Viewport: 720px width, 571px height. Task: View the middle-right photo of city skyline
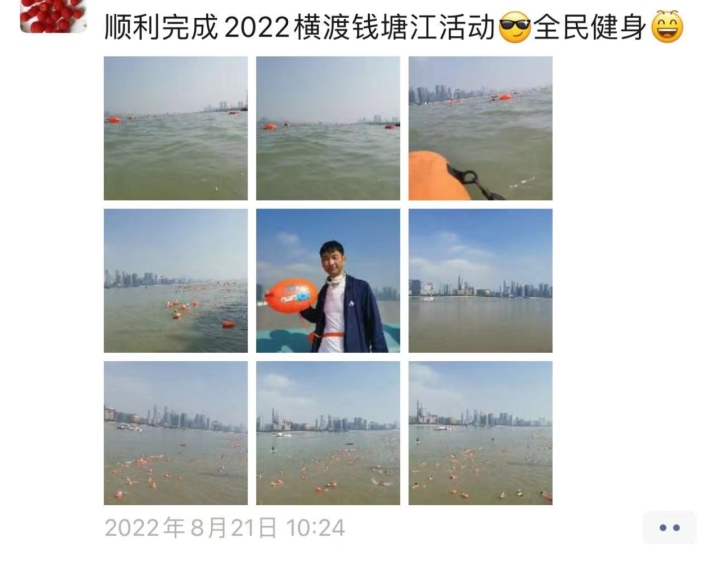(480, 281)
